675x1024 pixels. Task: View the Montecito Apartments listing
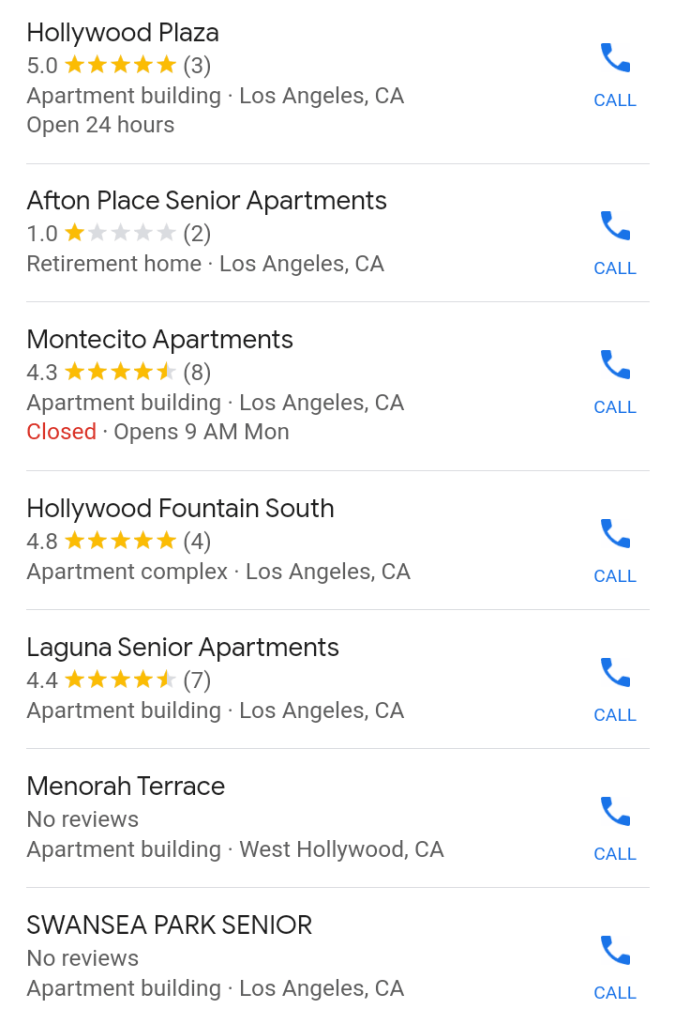coord(160,340)
